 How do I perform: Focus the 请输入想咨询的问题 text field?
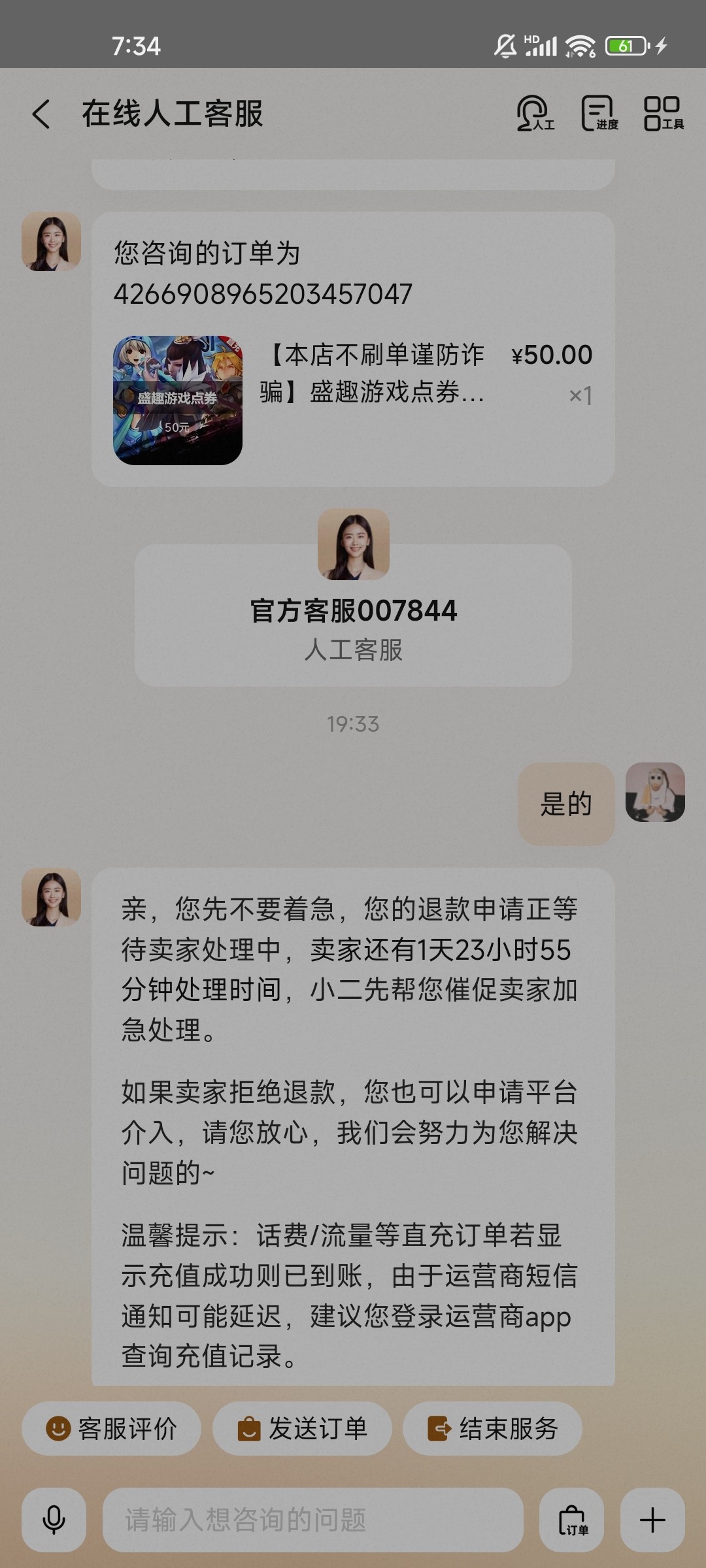pyautogui.click(x=312, y=1520)
